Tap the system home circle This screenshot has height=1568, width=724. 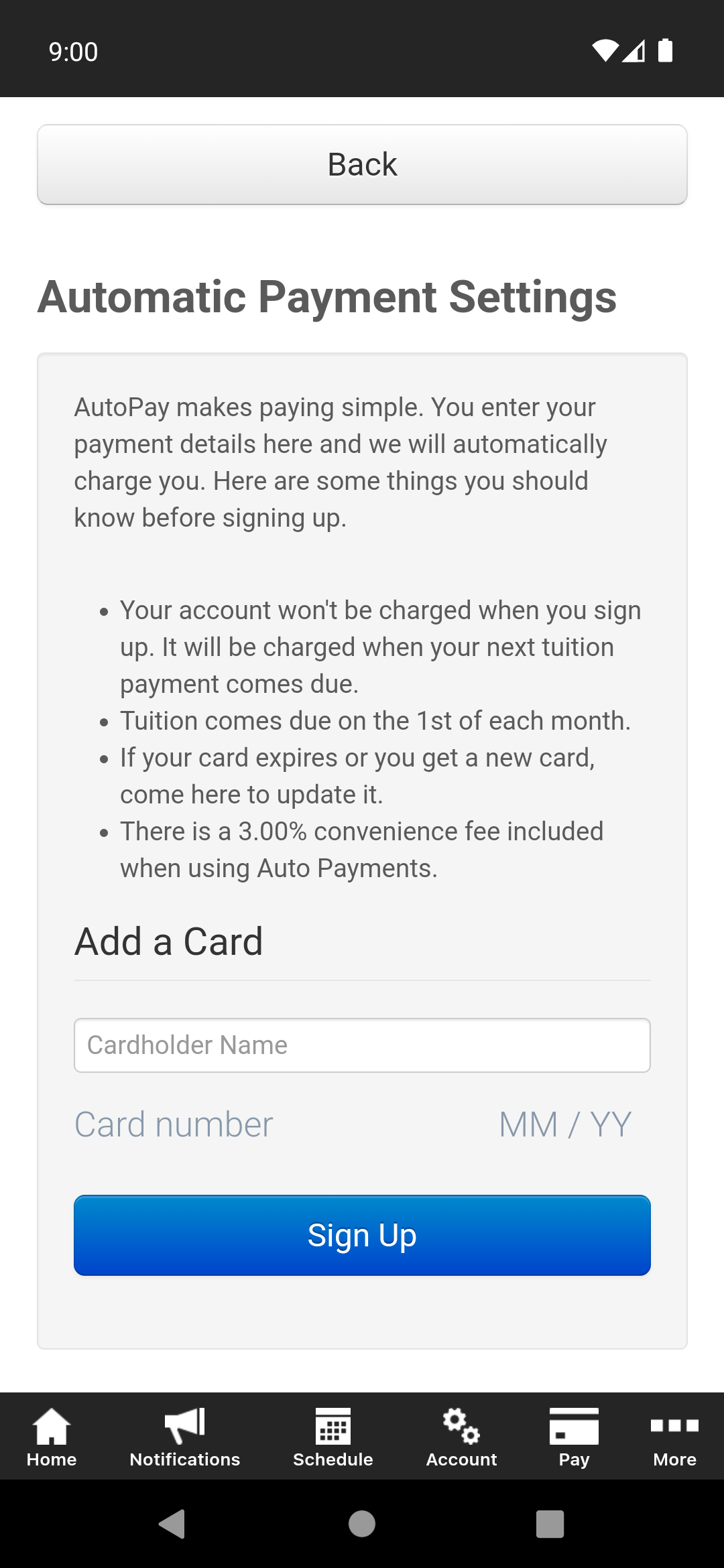tap(362, 1524)
